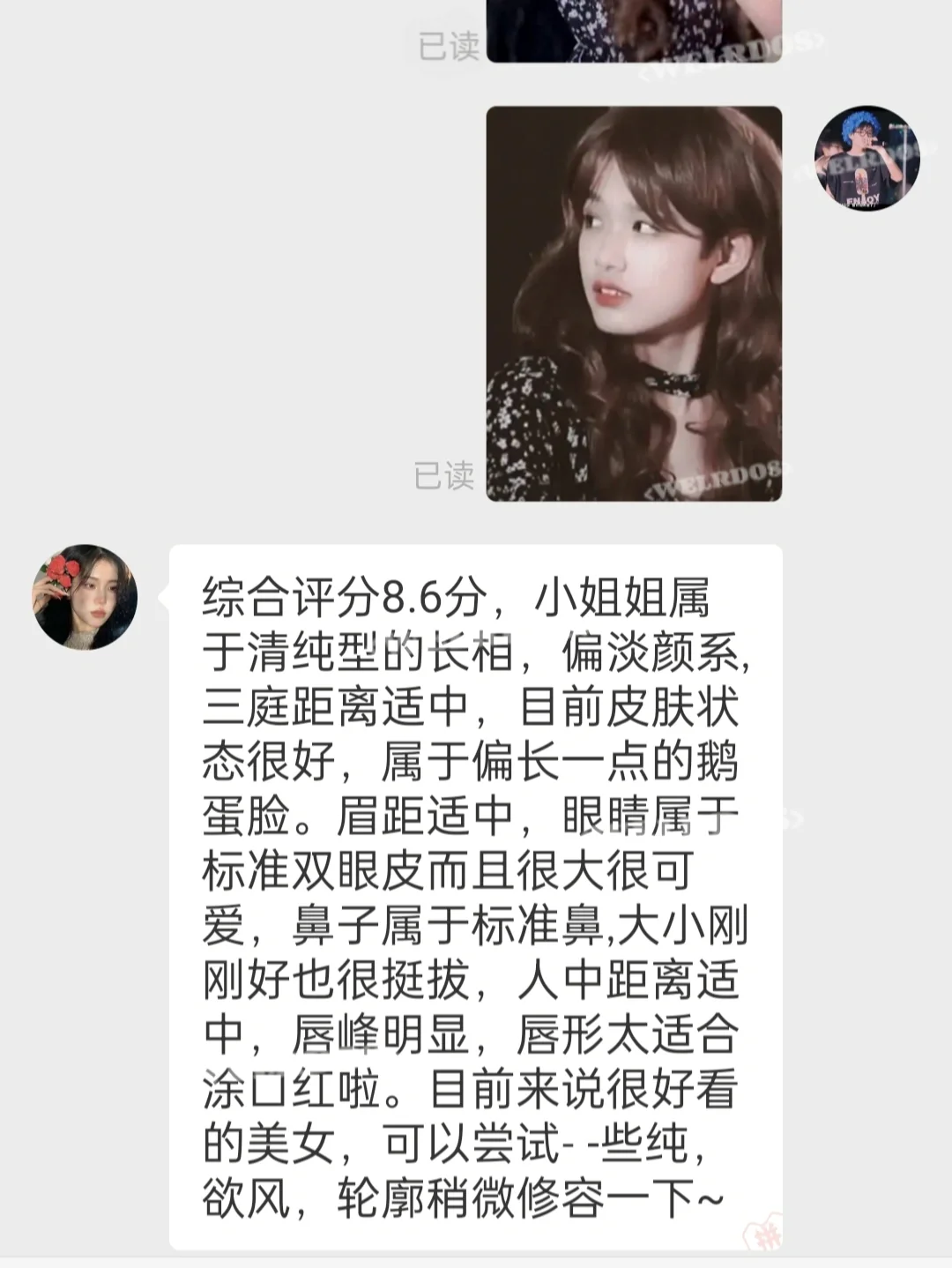
Task: Open the partially visible photo at the top
Action: (x=634, y=30)
